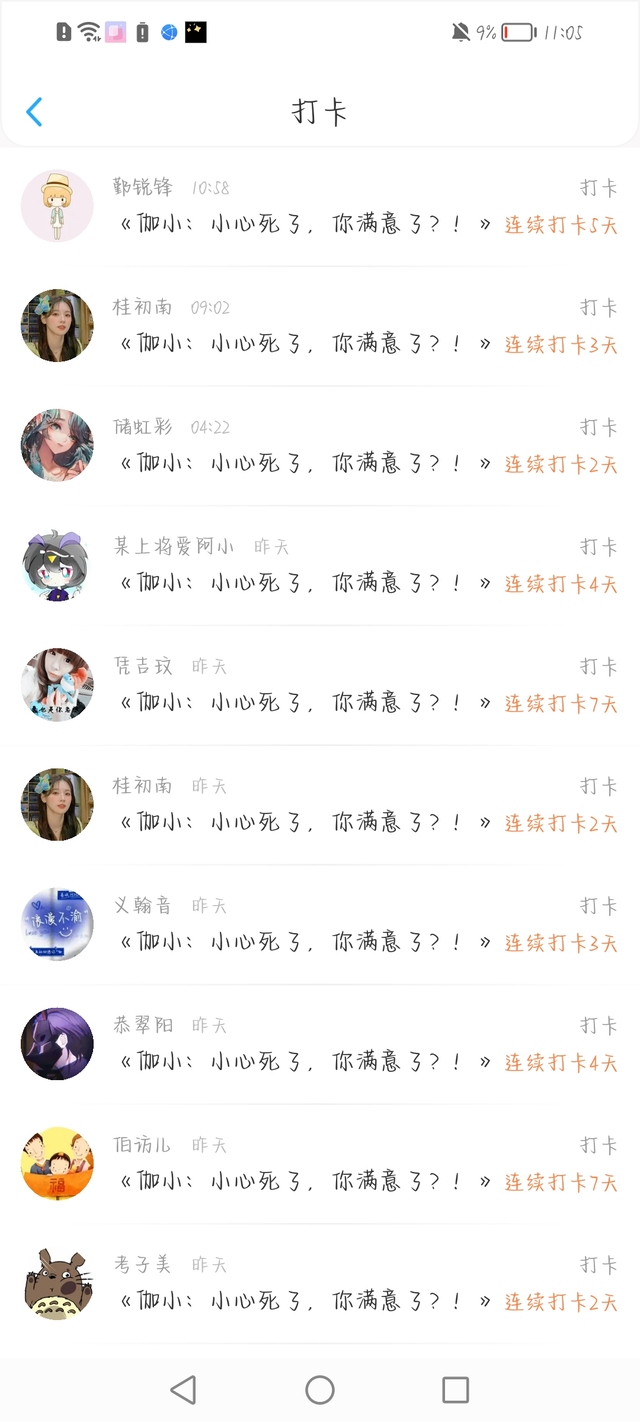Go back from the 打卡 page
Image resolution: width=640 pixels, height=1422 pixels.
pyautogui.click(x=34, y=111)
